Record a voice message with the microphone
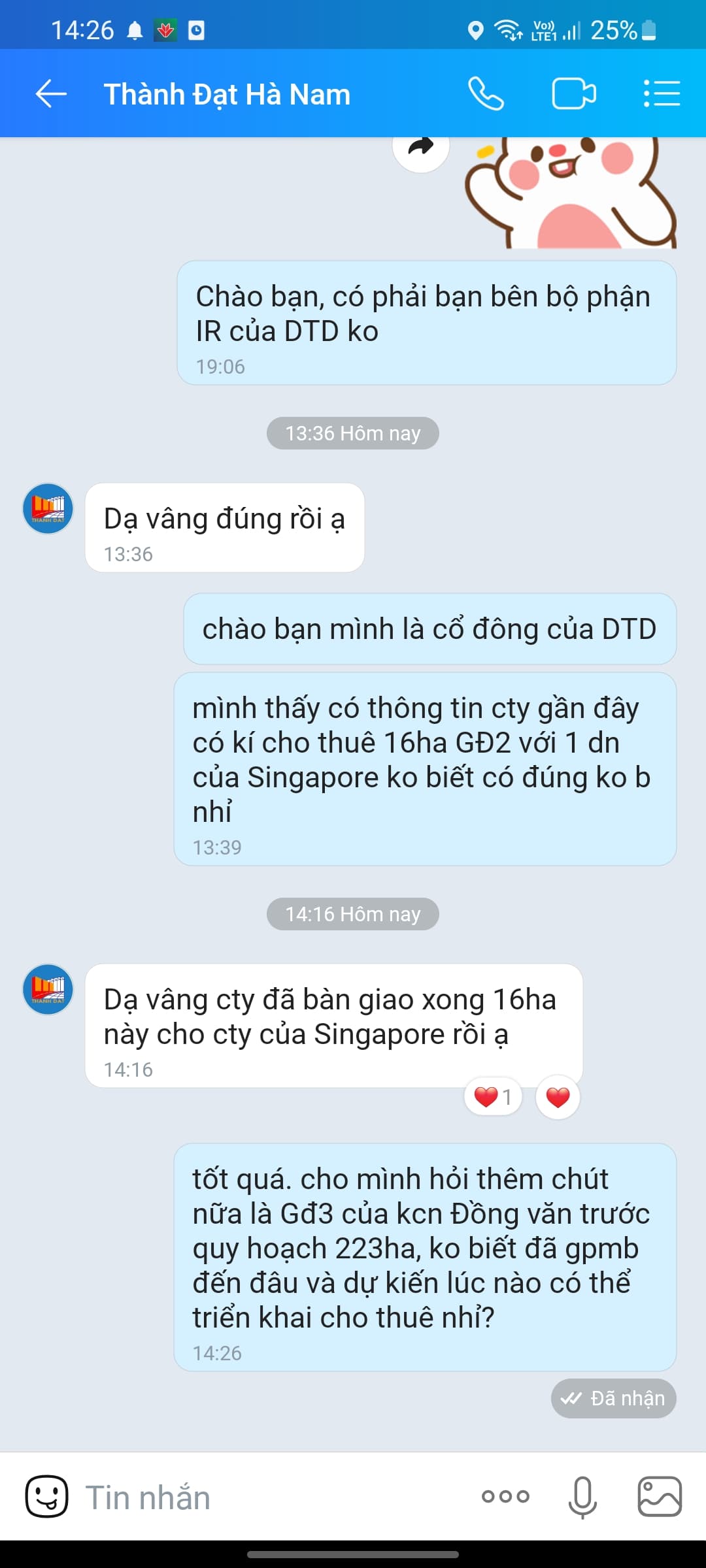Screen dimensions: 706x1568 point(582,1496)
